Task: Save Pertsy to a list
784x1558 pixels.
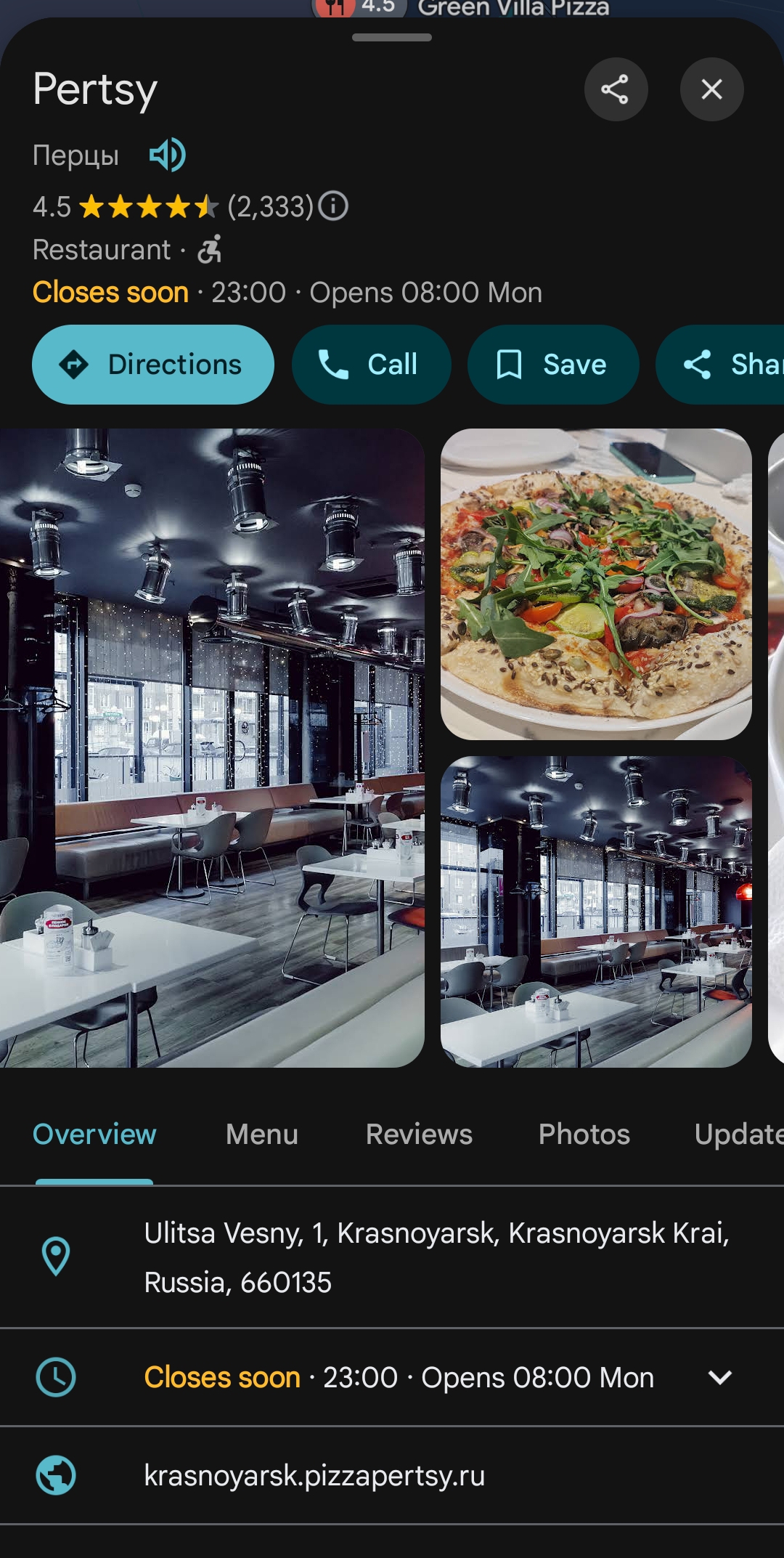Action: coord(553,365)
